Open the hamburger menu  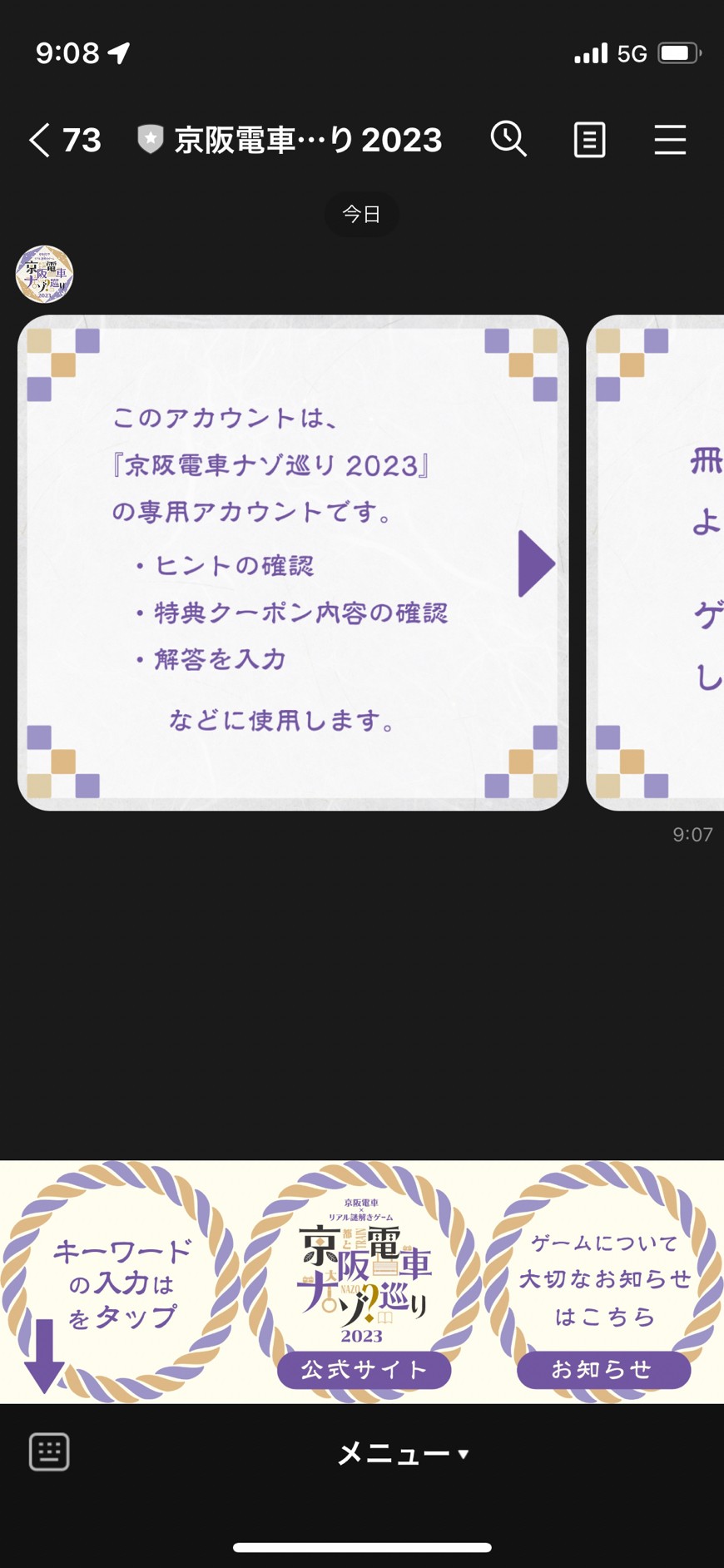click(x=670, y=140)
